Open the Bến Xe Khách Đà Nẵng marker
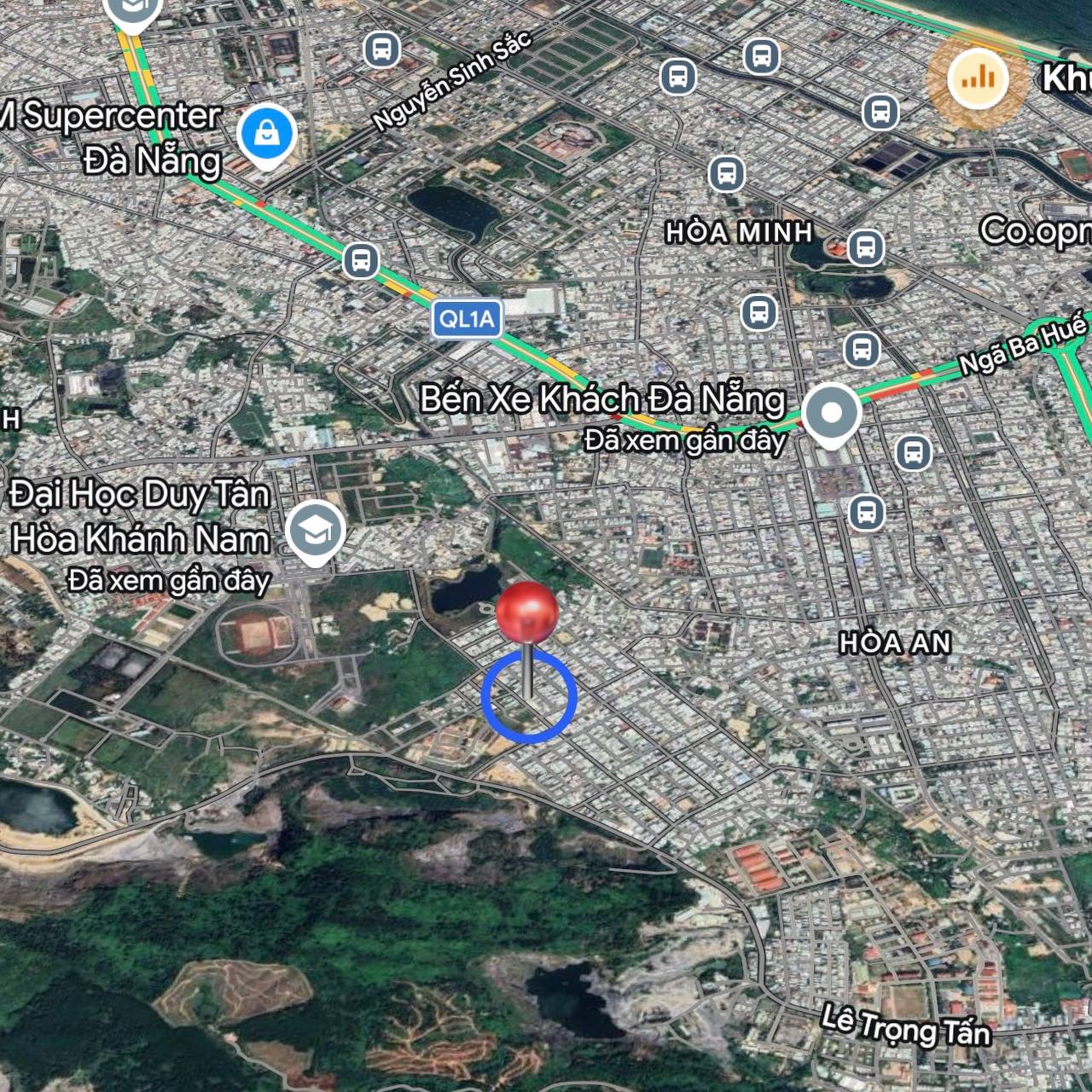The width and height of the screenshot is (1092, 1092). [x=831, y=414]
